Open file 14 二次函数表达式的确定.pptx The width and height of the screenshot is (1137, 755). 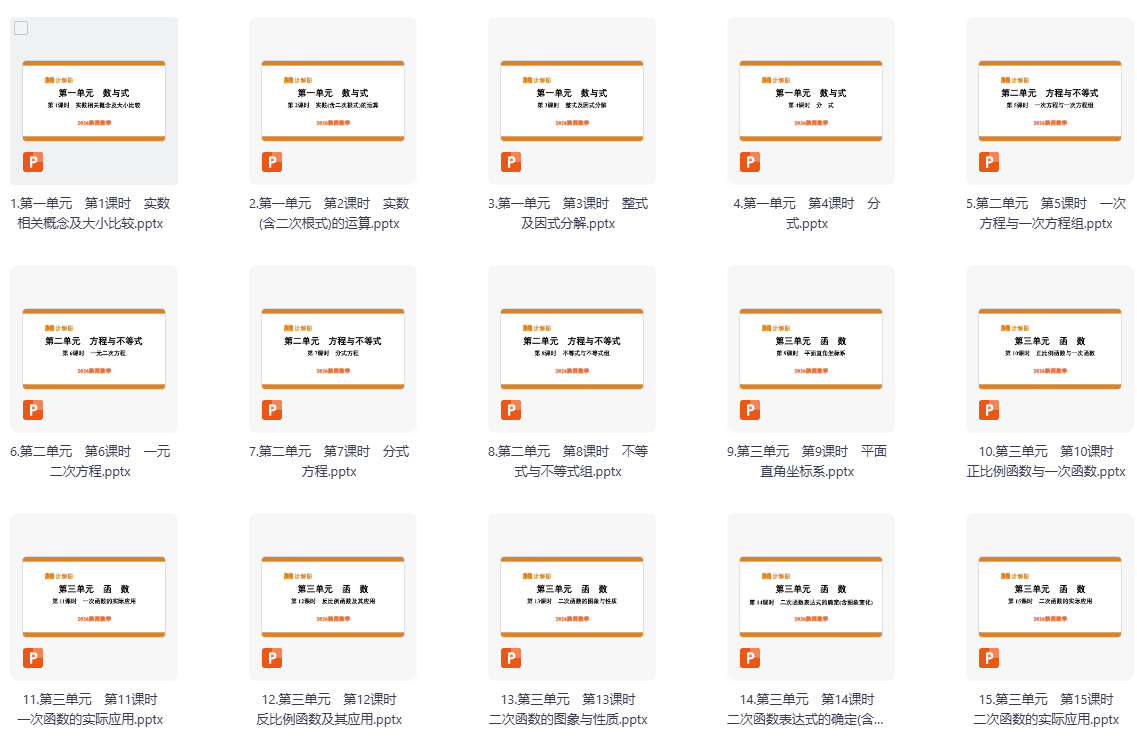811,597
